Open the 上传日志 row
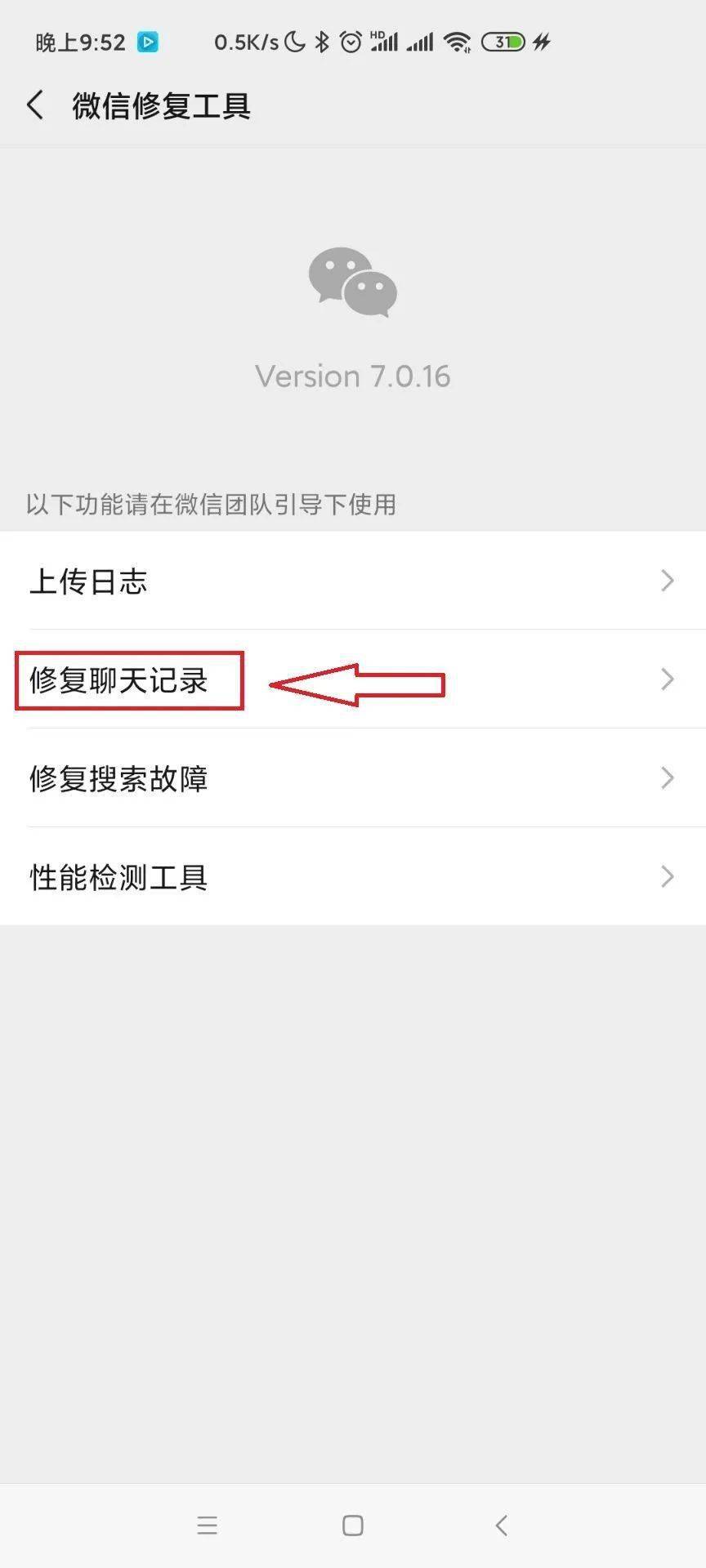 click(x=353, y=581)
